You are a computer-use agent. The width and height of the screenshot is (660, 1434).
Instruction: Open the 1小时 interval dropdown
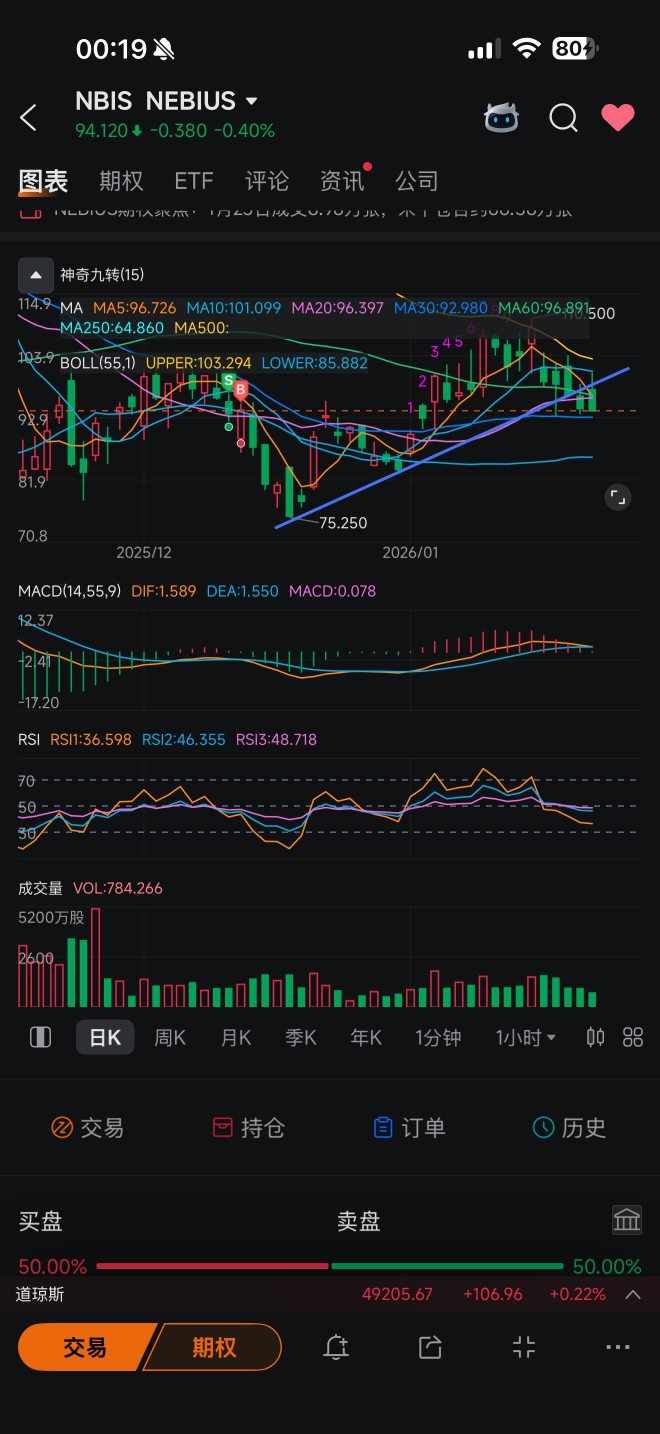[526, 1037]
